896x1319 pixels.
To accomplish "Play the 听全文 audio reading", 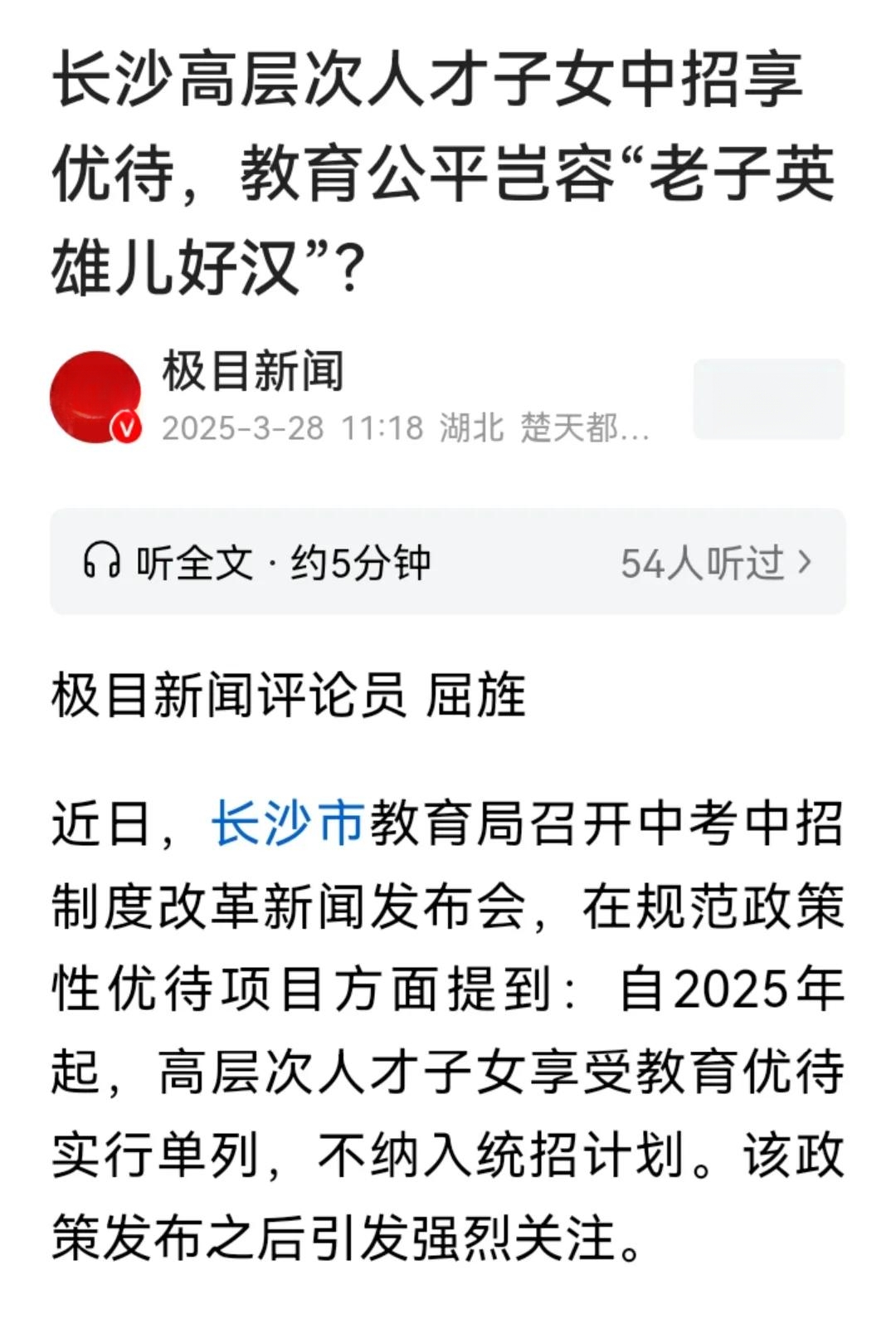I will (x=256, y=563).
